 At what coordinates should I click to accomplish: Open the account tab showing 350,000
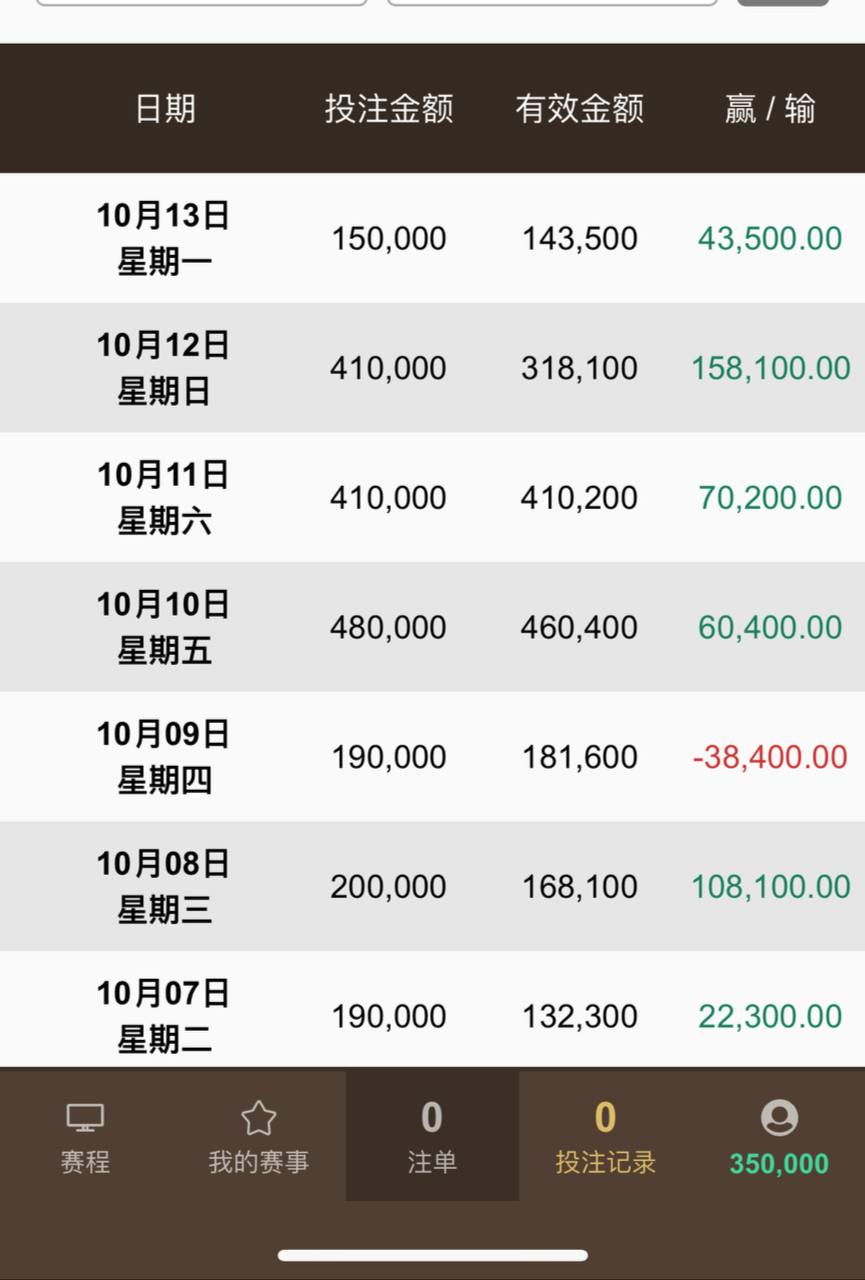[778, 1137]
